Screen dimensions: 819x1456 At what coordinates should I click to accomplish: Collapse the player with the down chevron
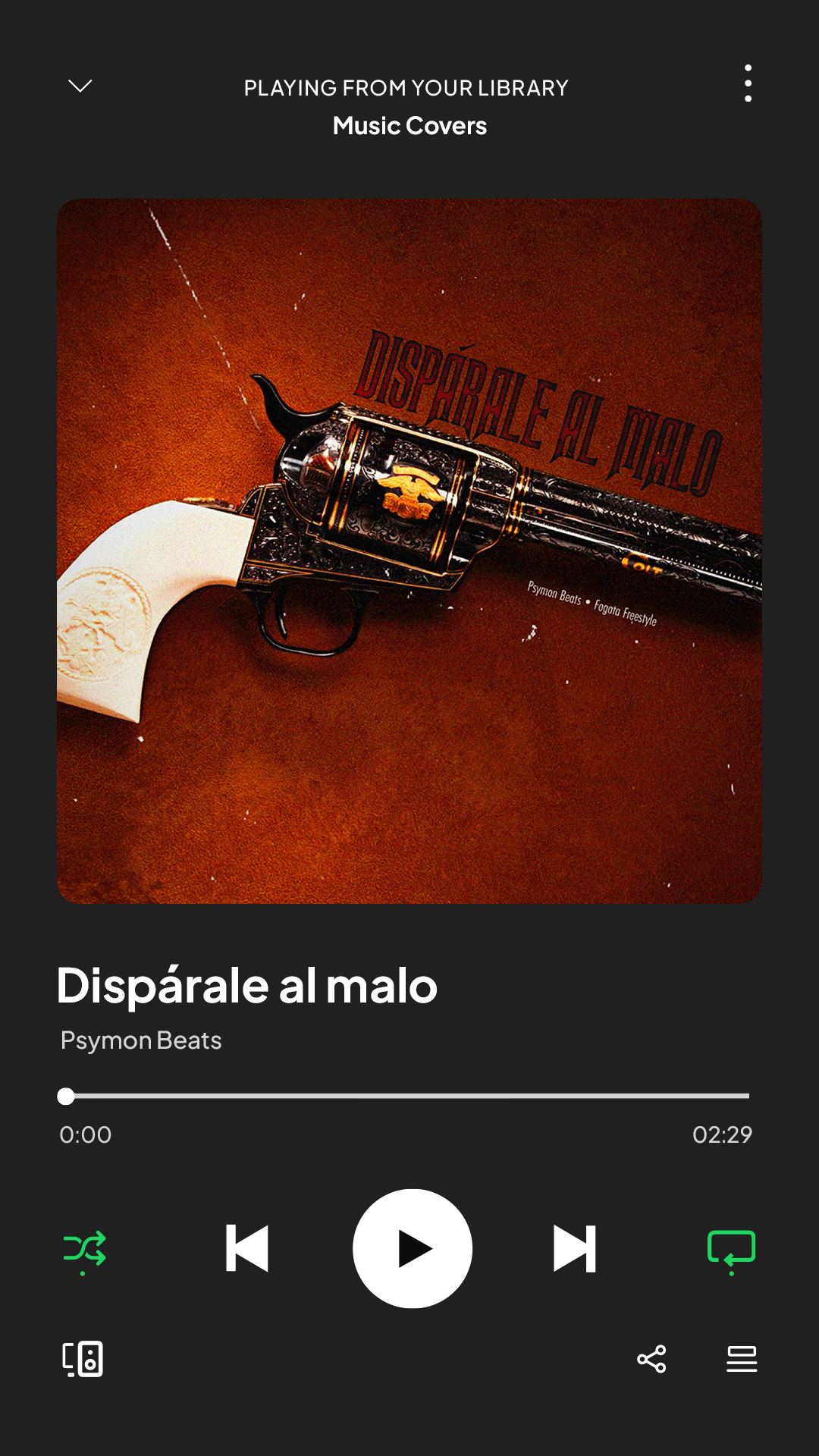(x=80, y=86)
